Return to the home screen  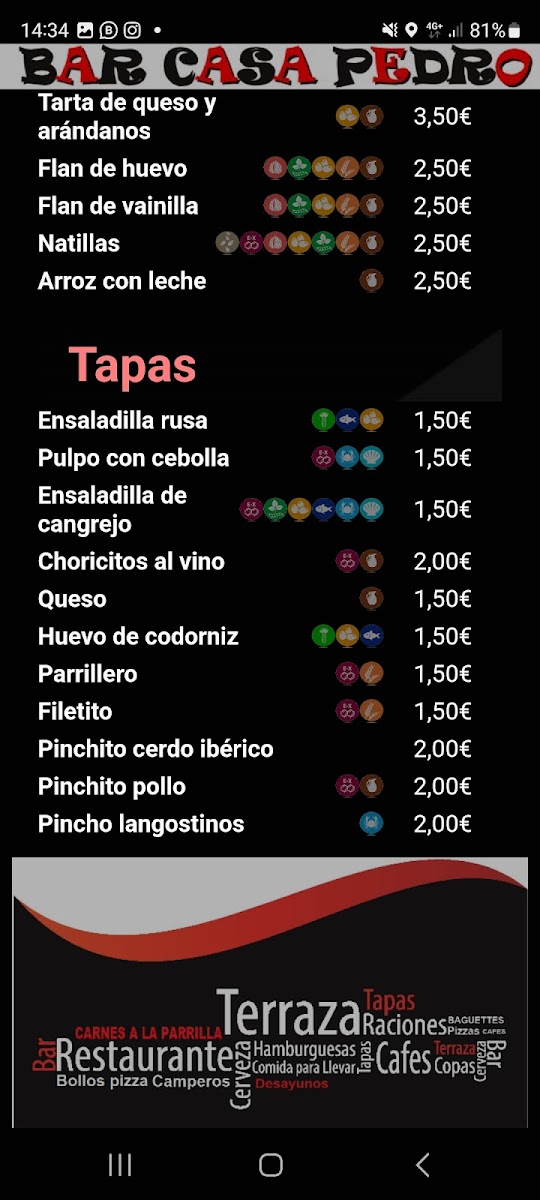pyautogui.click(x=270, y=1164)
